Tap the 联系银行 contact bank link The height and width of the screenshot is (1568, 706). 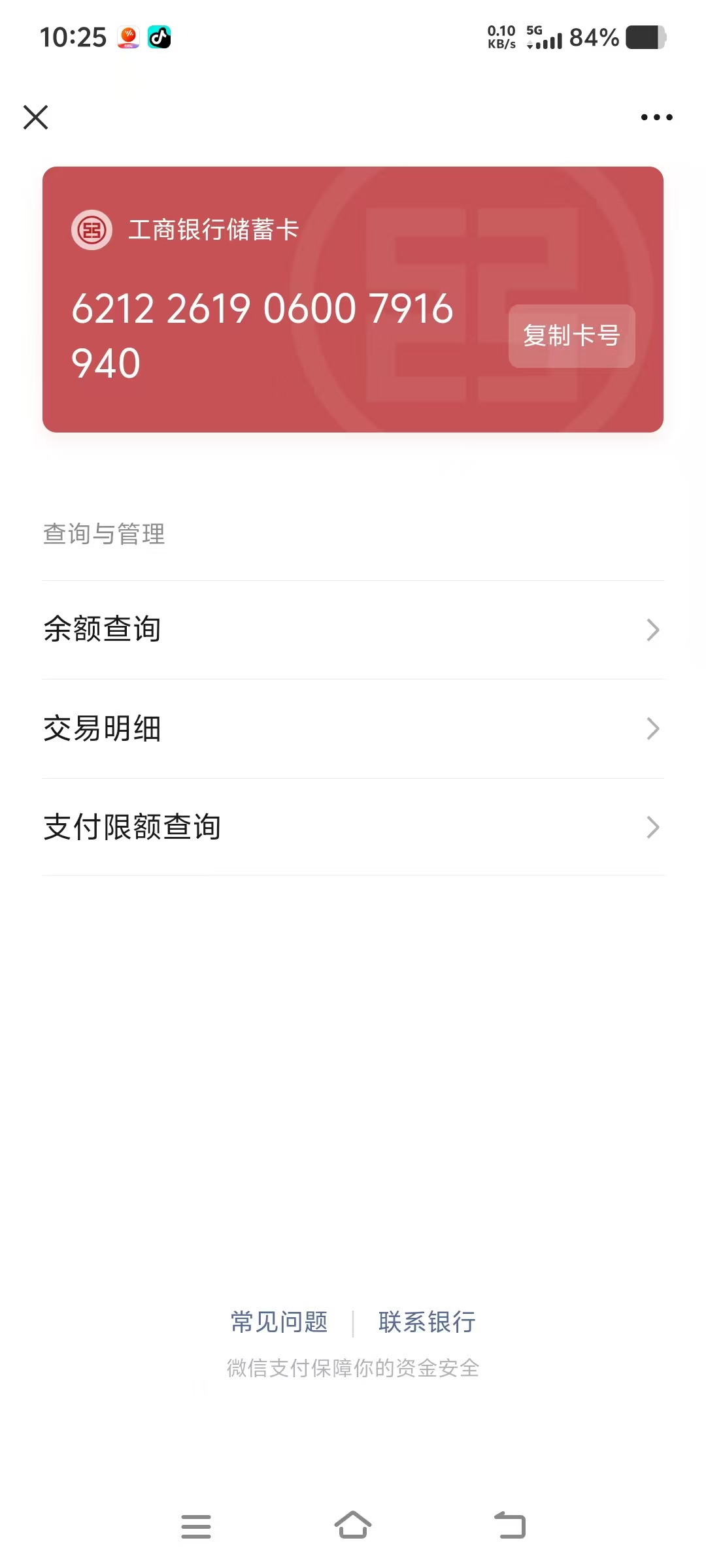tap(427, 1322)
